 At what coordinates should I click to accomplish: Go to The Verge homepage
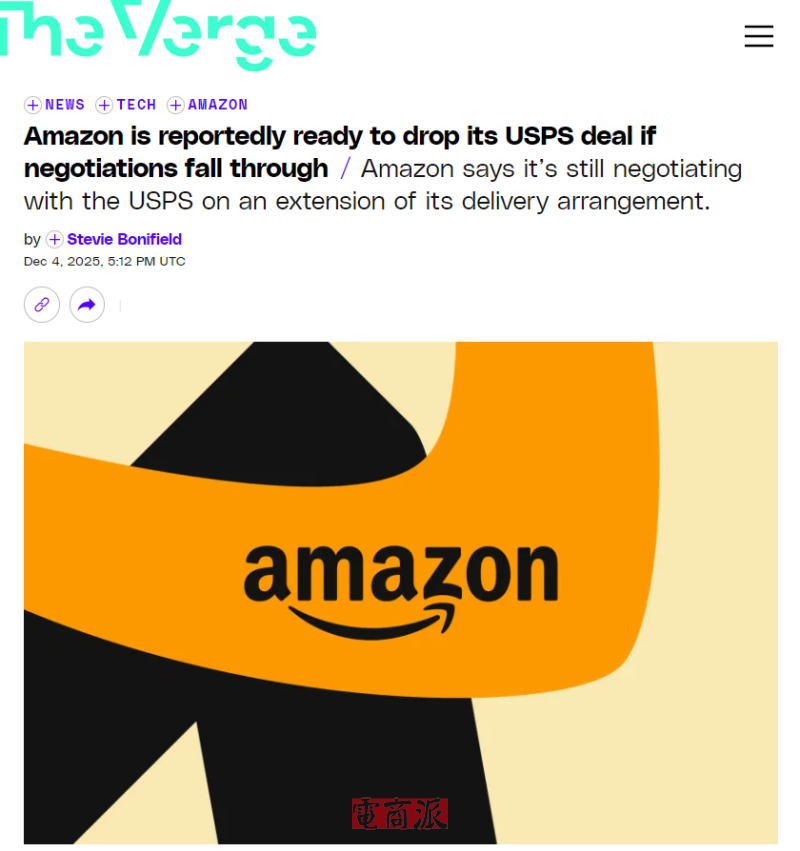click(x=158, y=34)
